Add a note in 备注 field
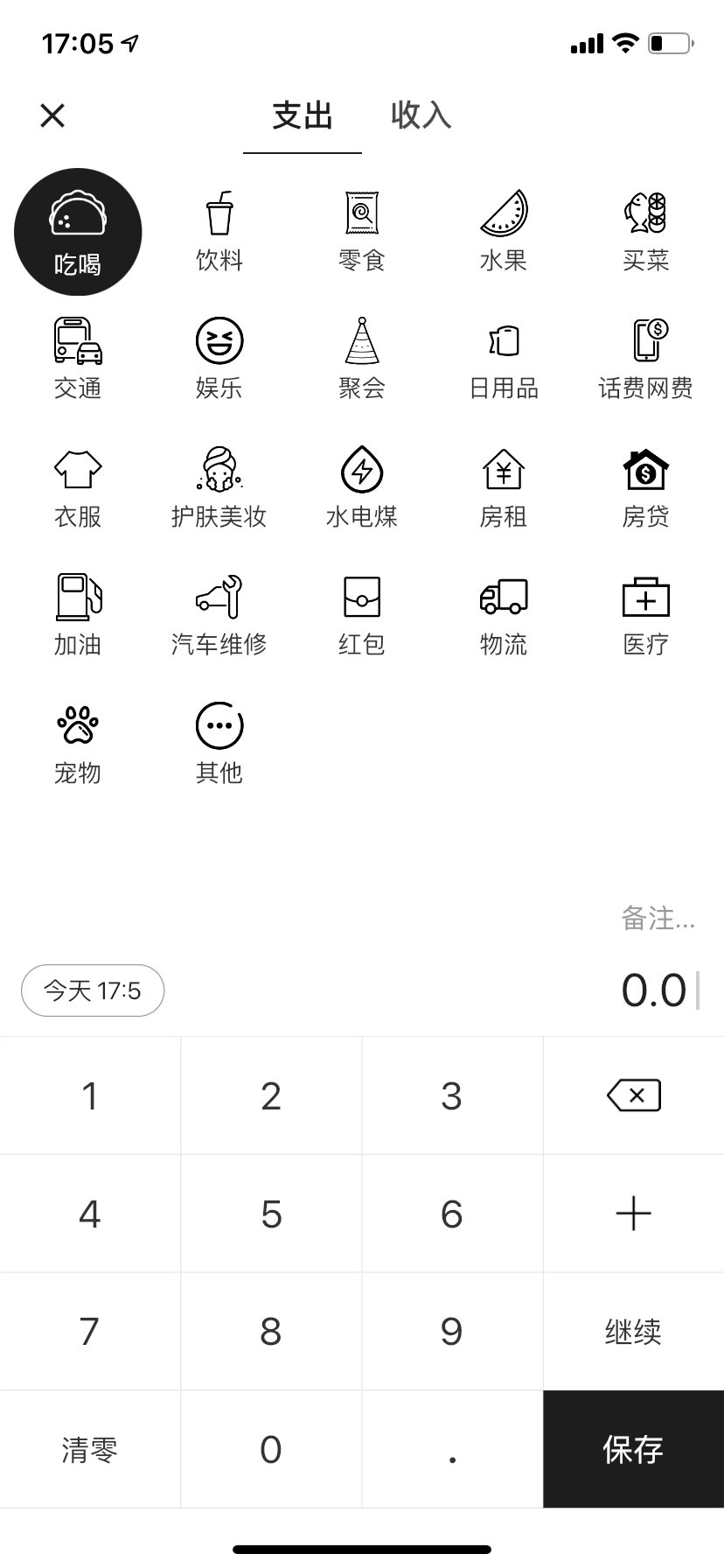This screenshot has width=724, height=1568. (x=658, y=918)
